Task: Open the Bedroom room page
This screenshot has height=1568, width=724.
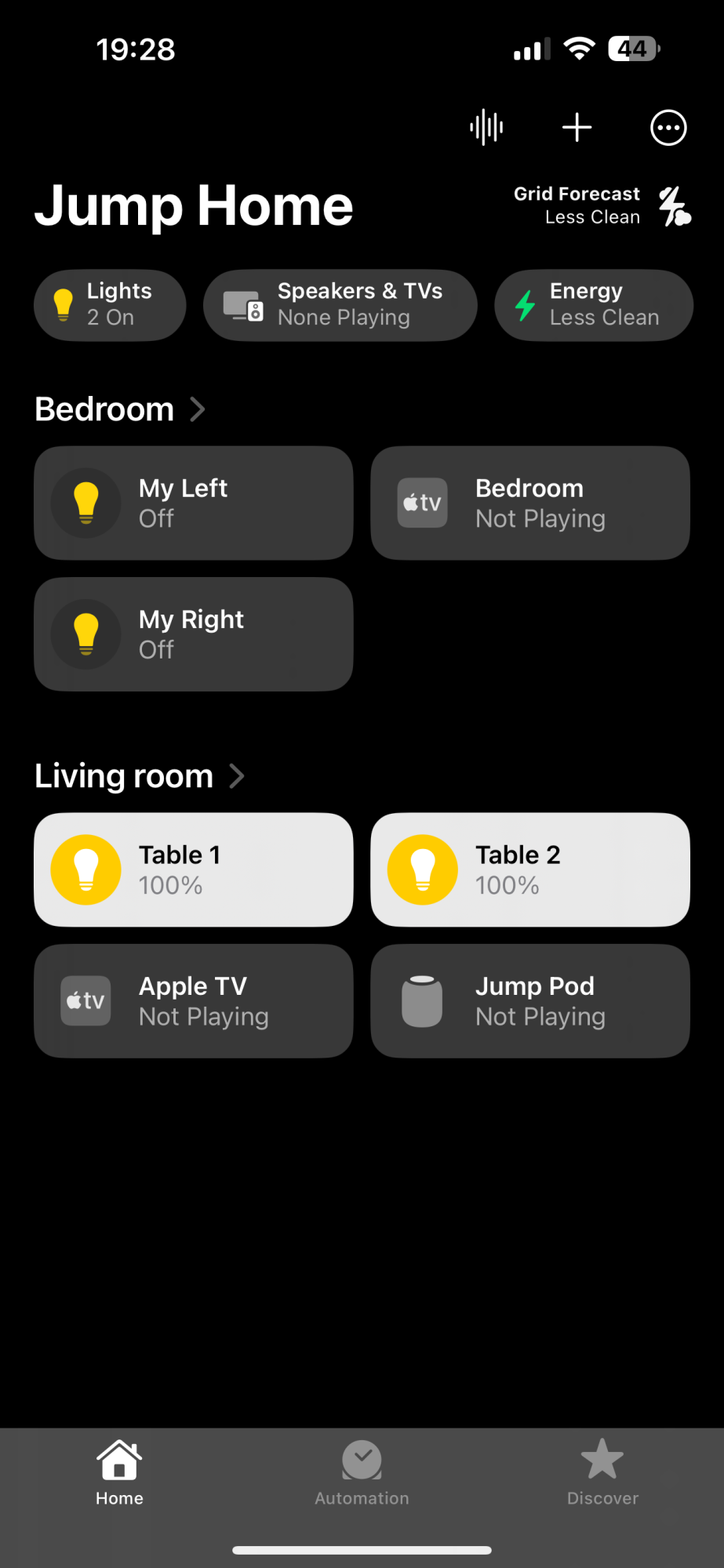Action: click(x=120, y=409)
